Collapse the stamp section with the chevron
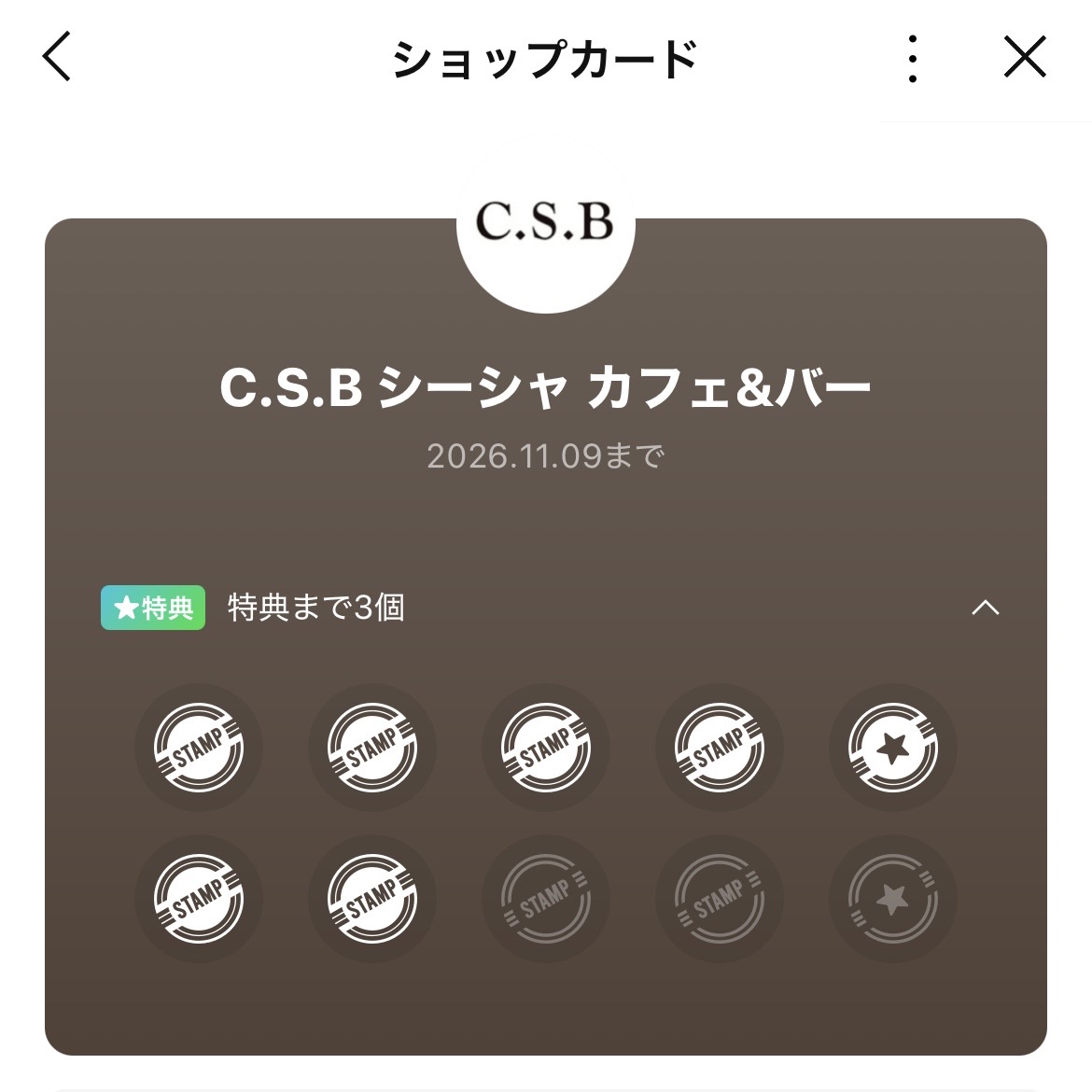 [x=986, y=609]
